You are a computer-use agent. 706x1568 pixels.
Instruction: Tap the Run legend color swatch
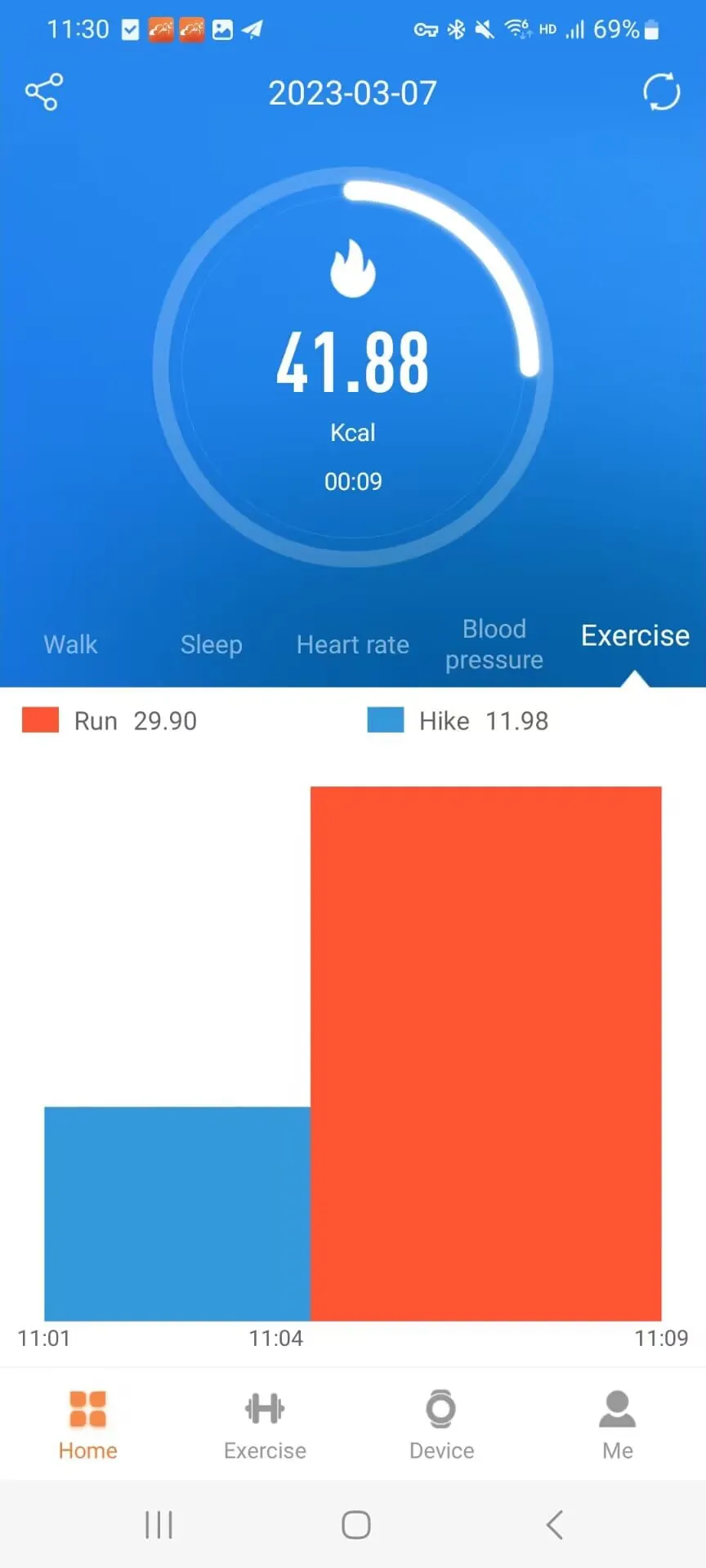[39, 720]
